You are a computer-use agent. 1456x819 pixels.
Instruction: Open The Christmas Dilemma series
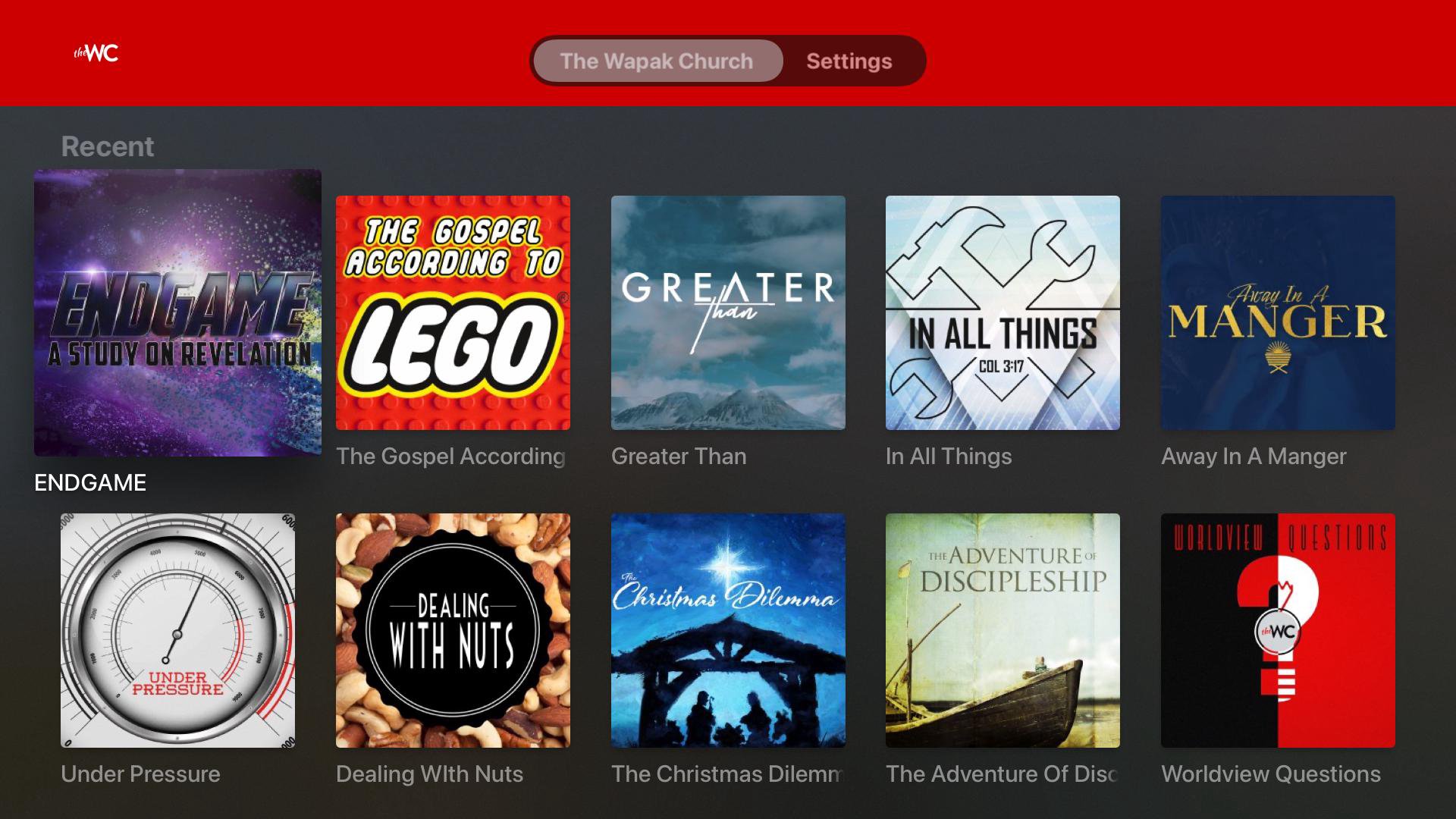(728, 630)
